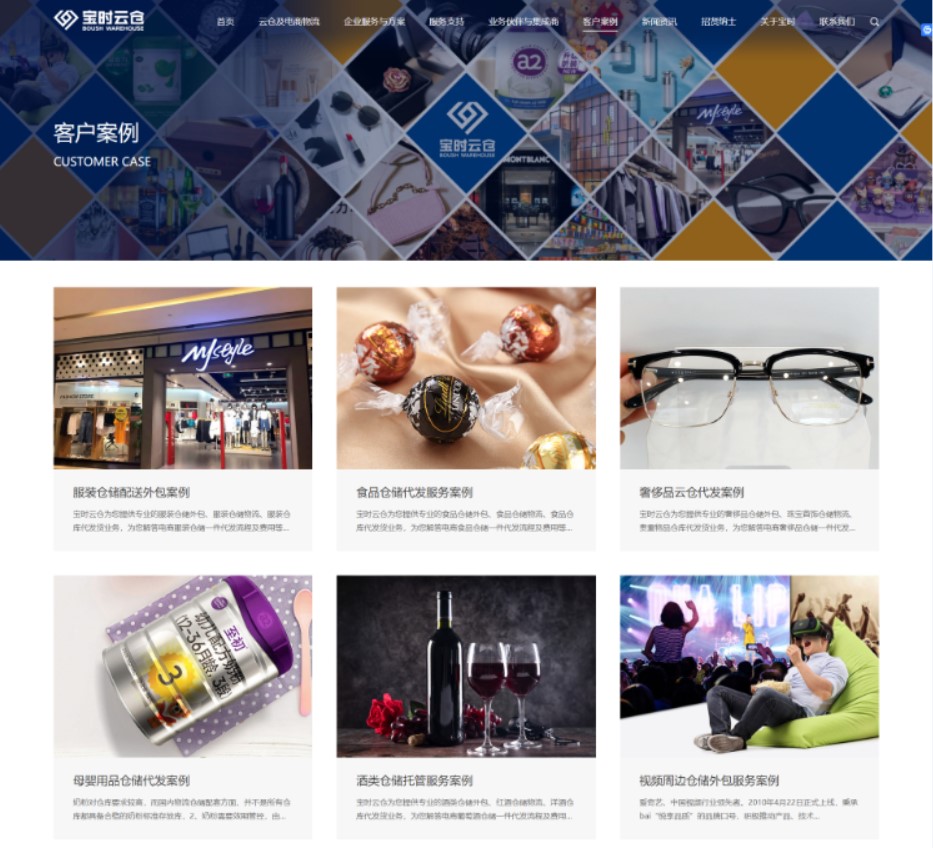Viewport: 933px width, 848px height.
Task: Open the 招贤纳士 page
Action: point(718,21)
